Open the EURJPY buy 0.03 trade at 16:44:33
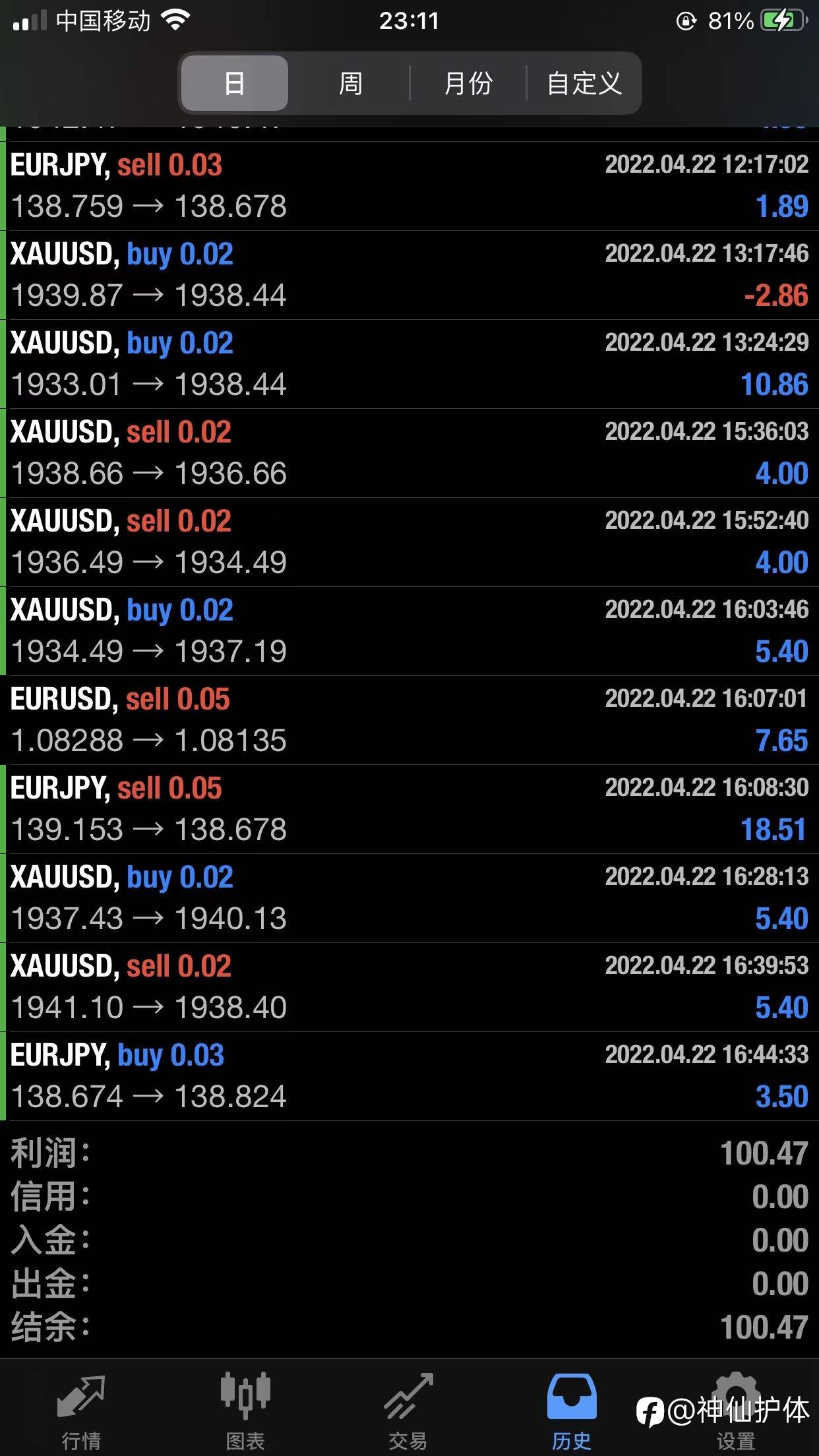 409,1076
